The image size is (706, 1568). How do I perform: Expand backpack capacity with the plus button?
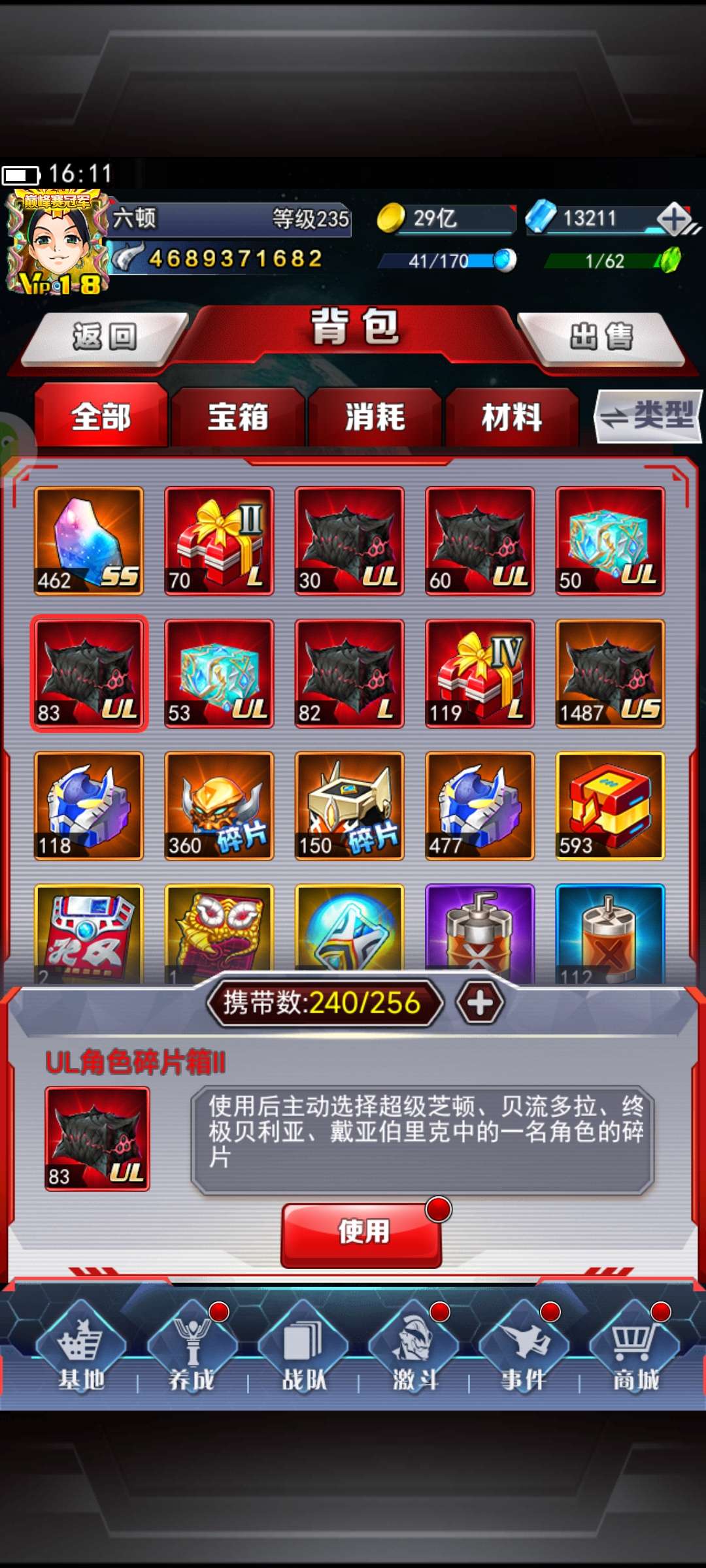tap(480, 1002)
